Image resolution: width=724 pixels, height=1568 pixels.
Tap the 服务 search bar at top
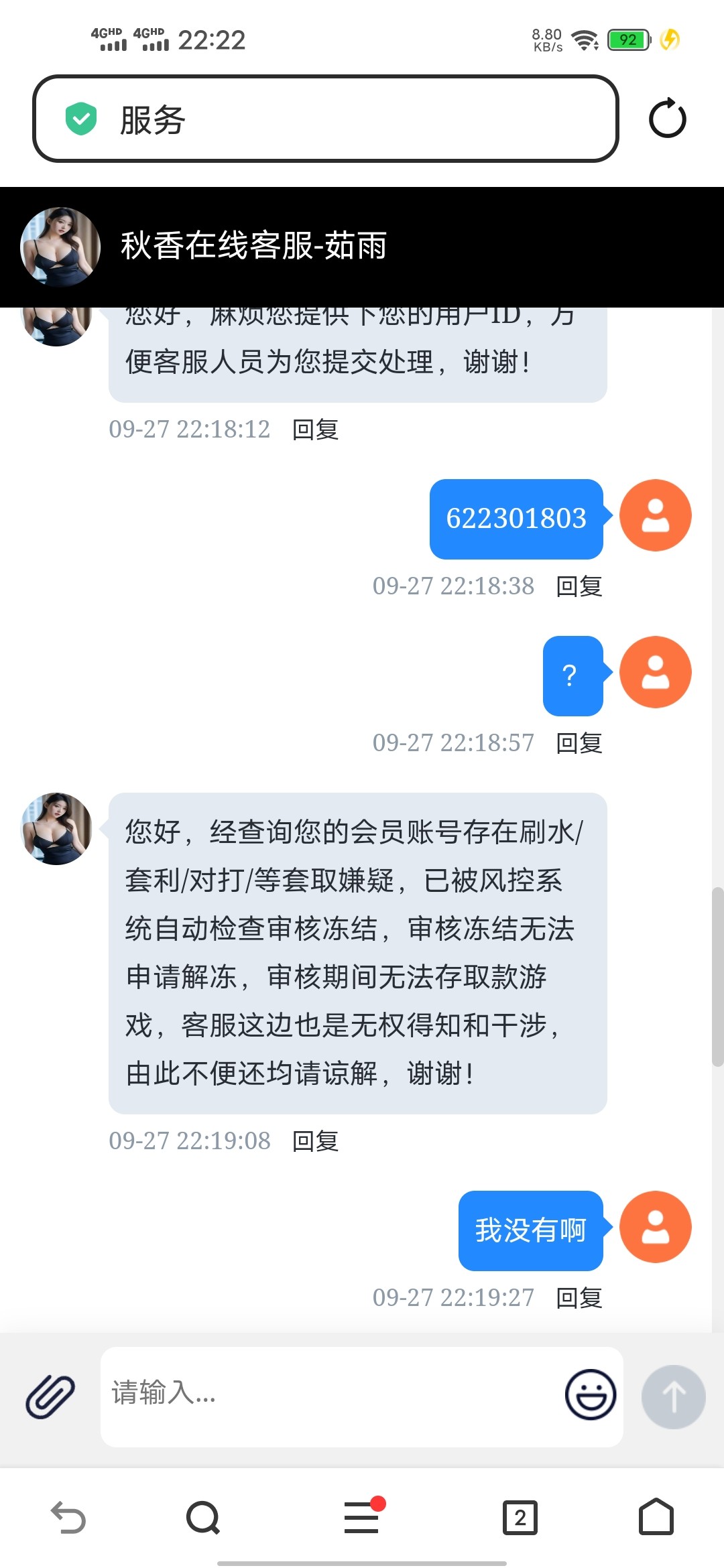[x=328, y=119]
